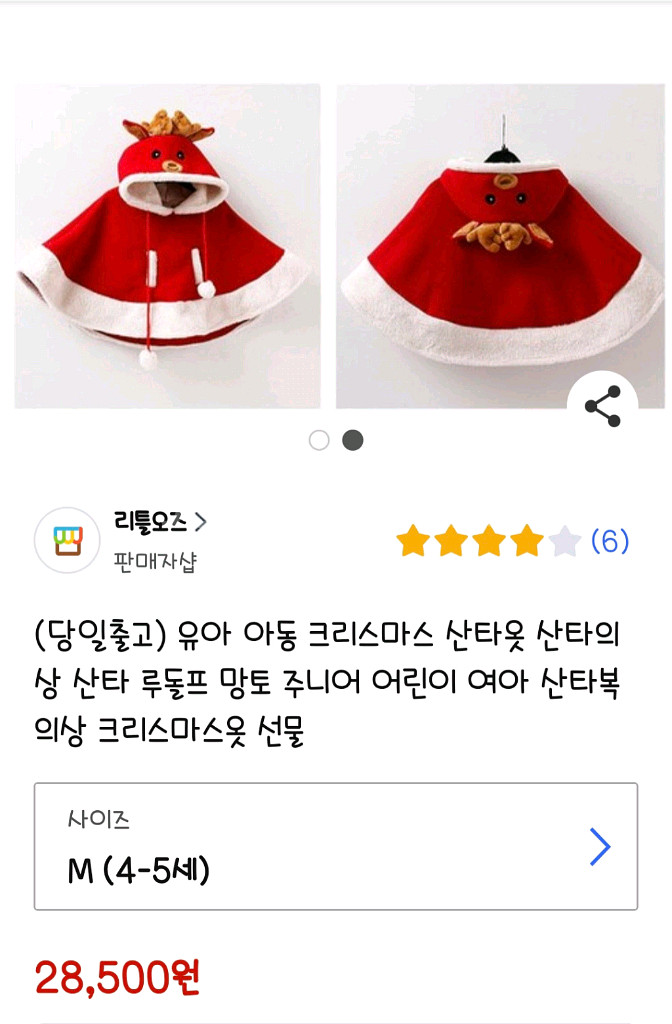The width and height of the screenshot is (672, 1024).
Task: Open the red reindeer cape product image
Action: (168, 246)
